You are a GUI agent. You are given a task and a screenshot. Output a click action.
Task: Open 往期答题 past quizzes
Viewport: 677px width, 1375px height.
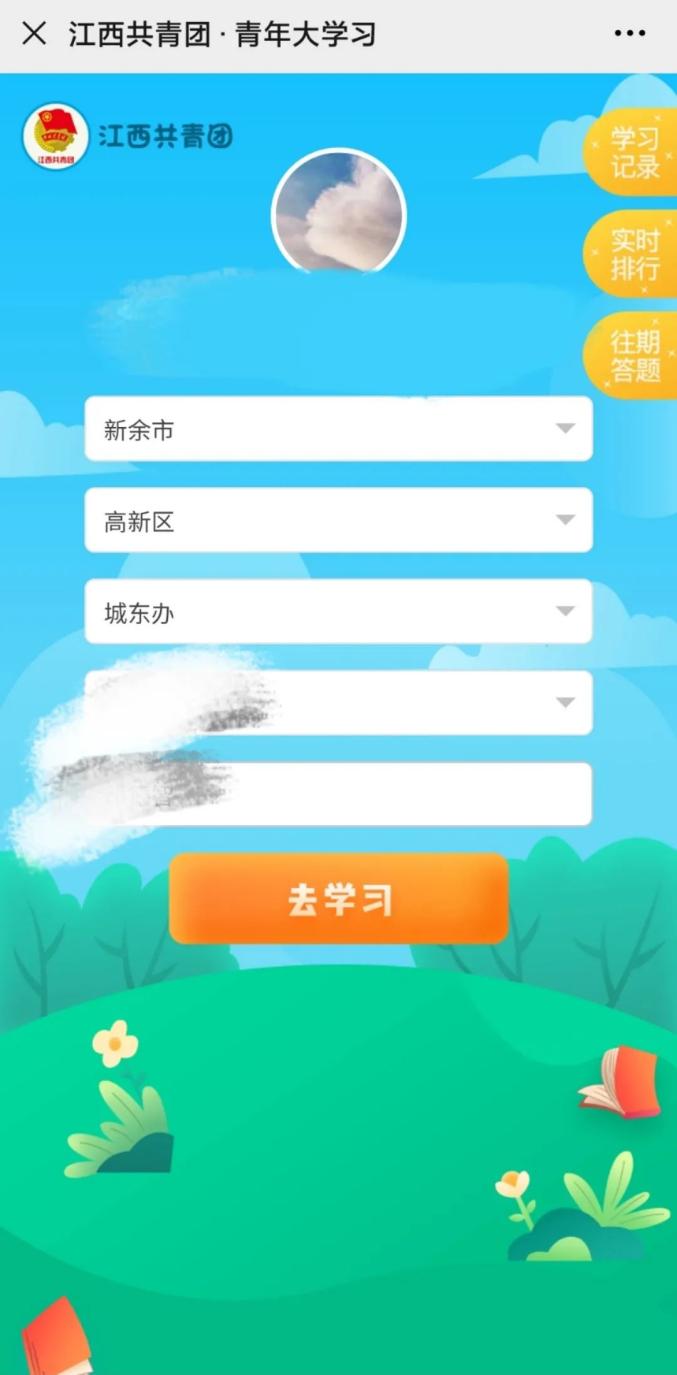click(x=632, y=356)
